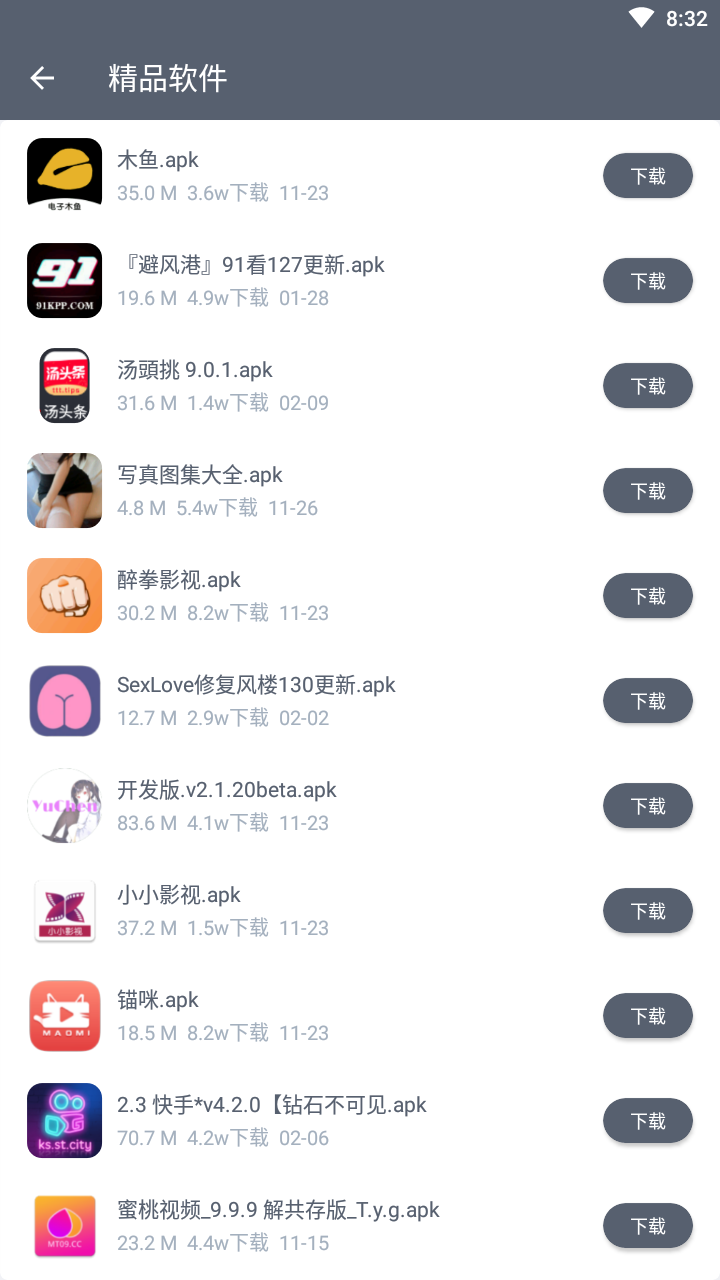Download the 蜜桃视频 9.9.9 version
Image resolution: width=720 pixels, height=1280 pixels.
(647, 1225)
